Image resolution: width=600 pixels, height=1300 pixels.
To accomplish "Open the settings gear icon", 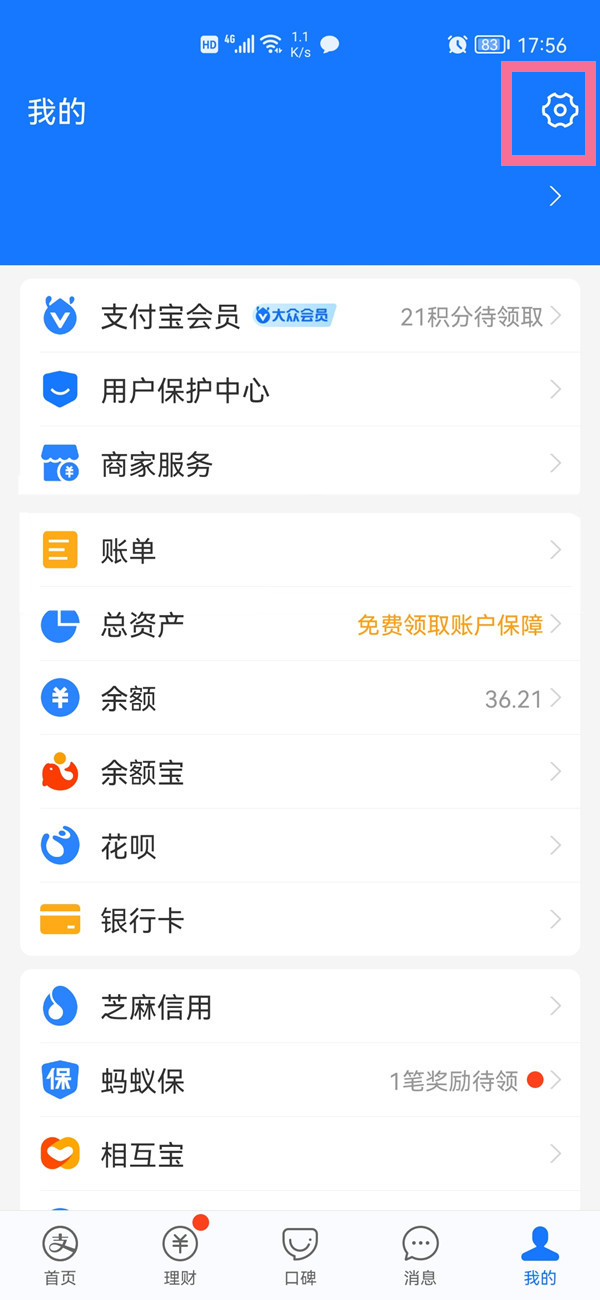I will click(x=559, y=110).
